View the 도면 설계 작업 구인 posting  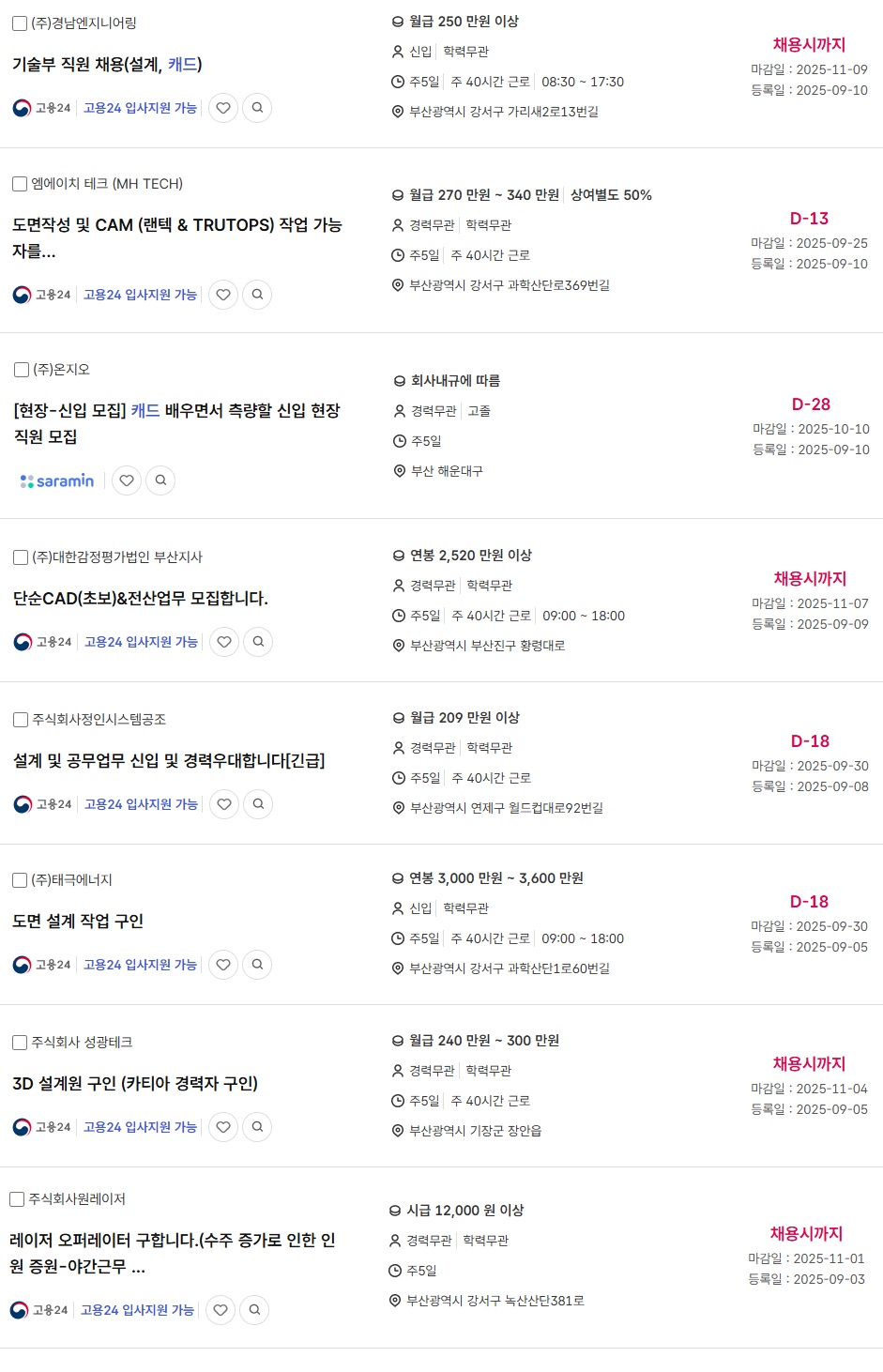(78, 922)
